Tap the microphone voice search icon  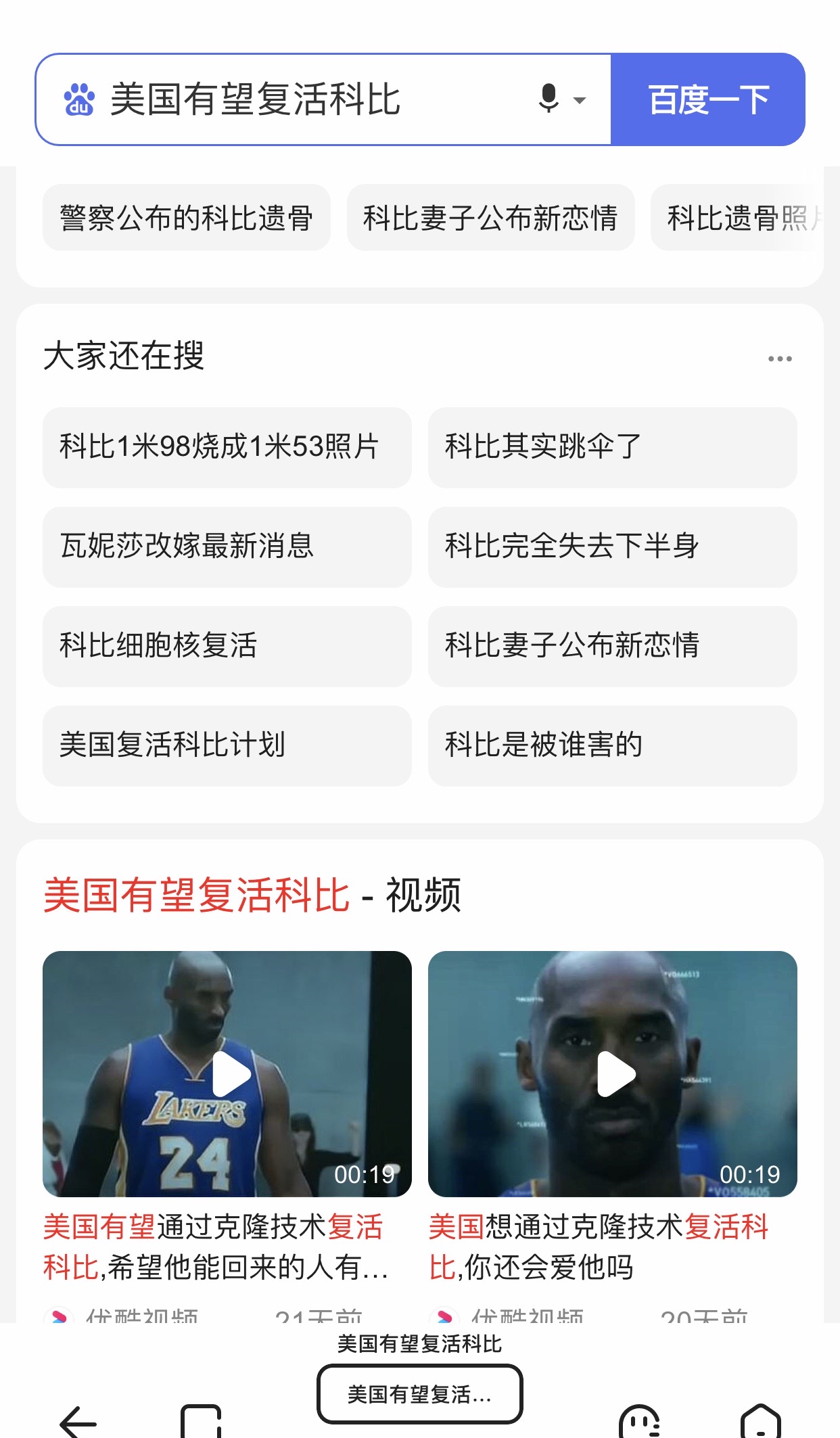[549, 99]
